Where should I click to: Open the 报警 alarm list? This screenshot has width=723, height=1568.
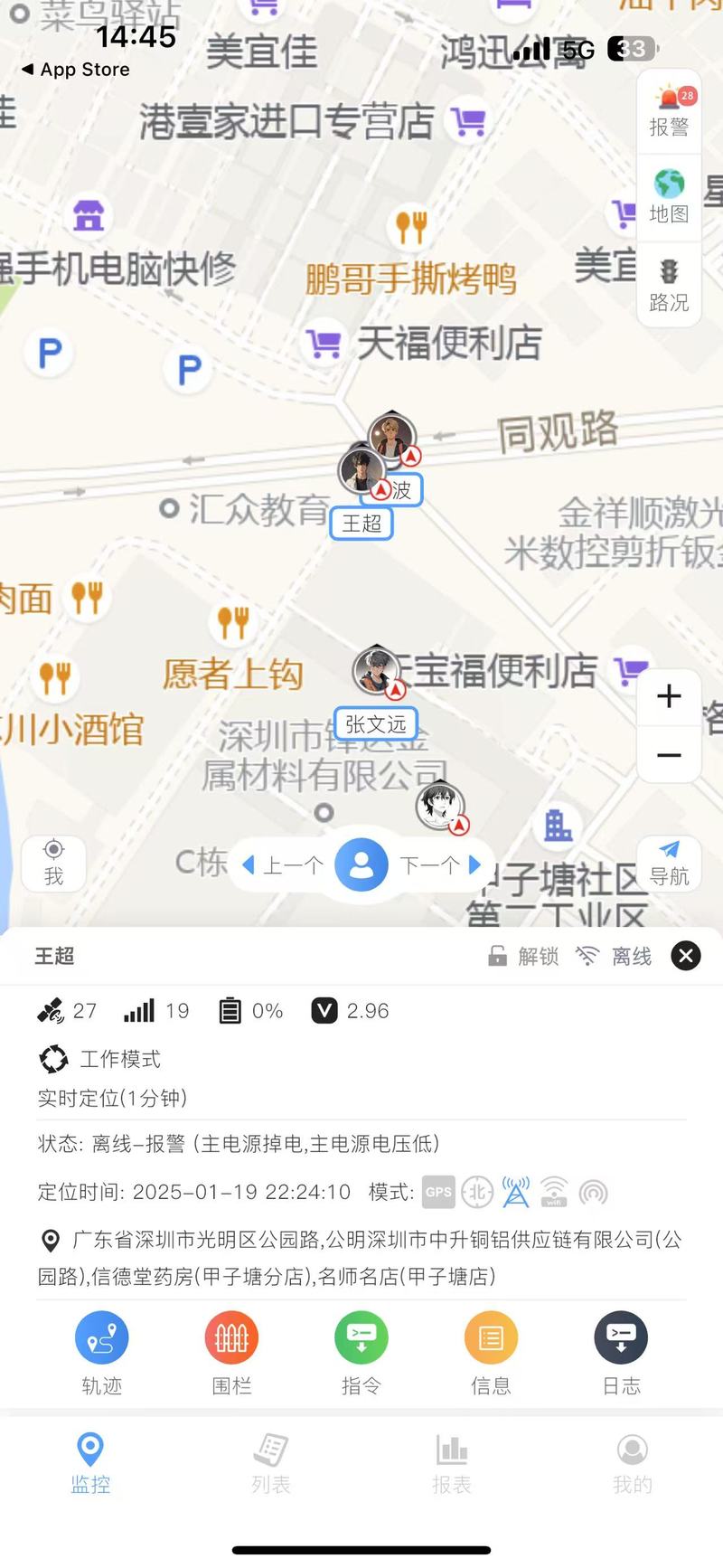[x=669, y=111]
